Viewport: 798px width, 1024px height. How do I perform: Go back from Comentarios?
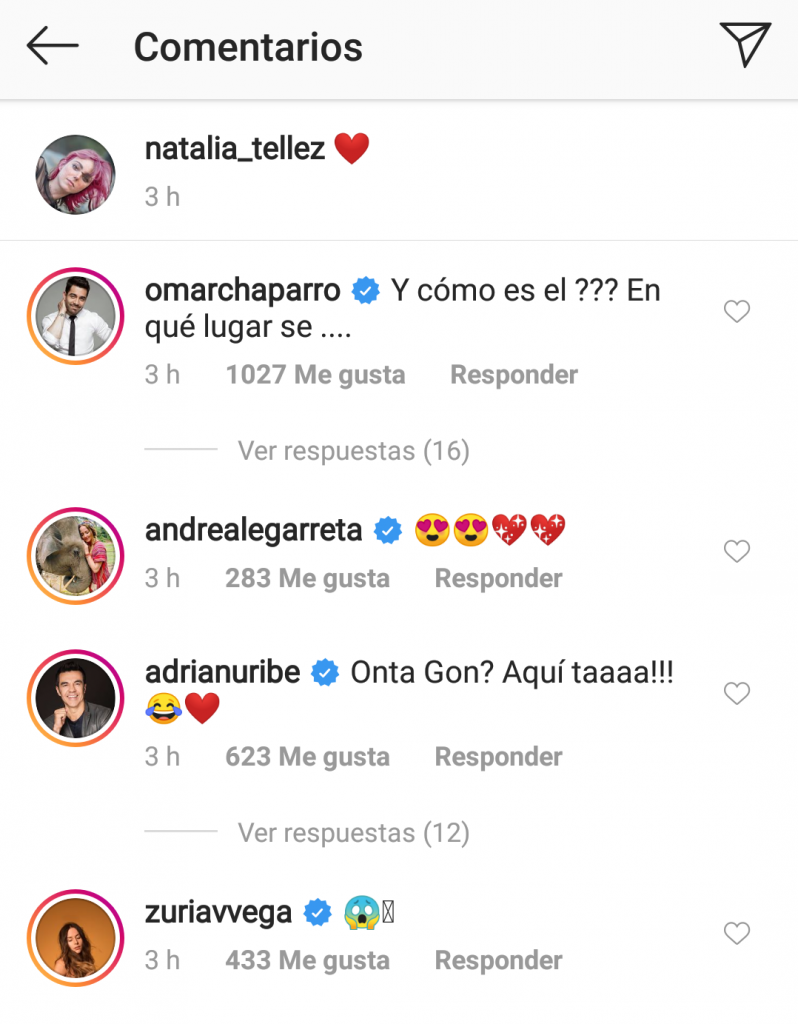click(x=52, y=46)
